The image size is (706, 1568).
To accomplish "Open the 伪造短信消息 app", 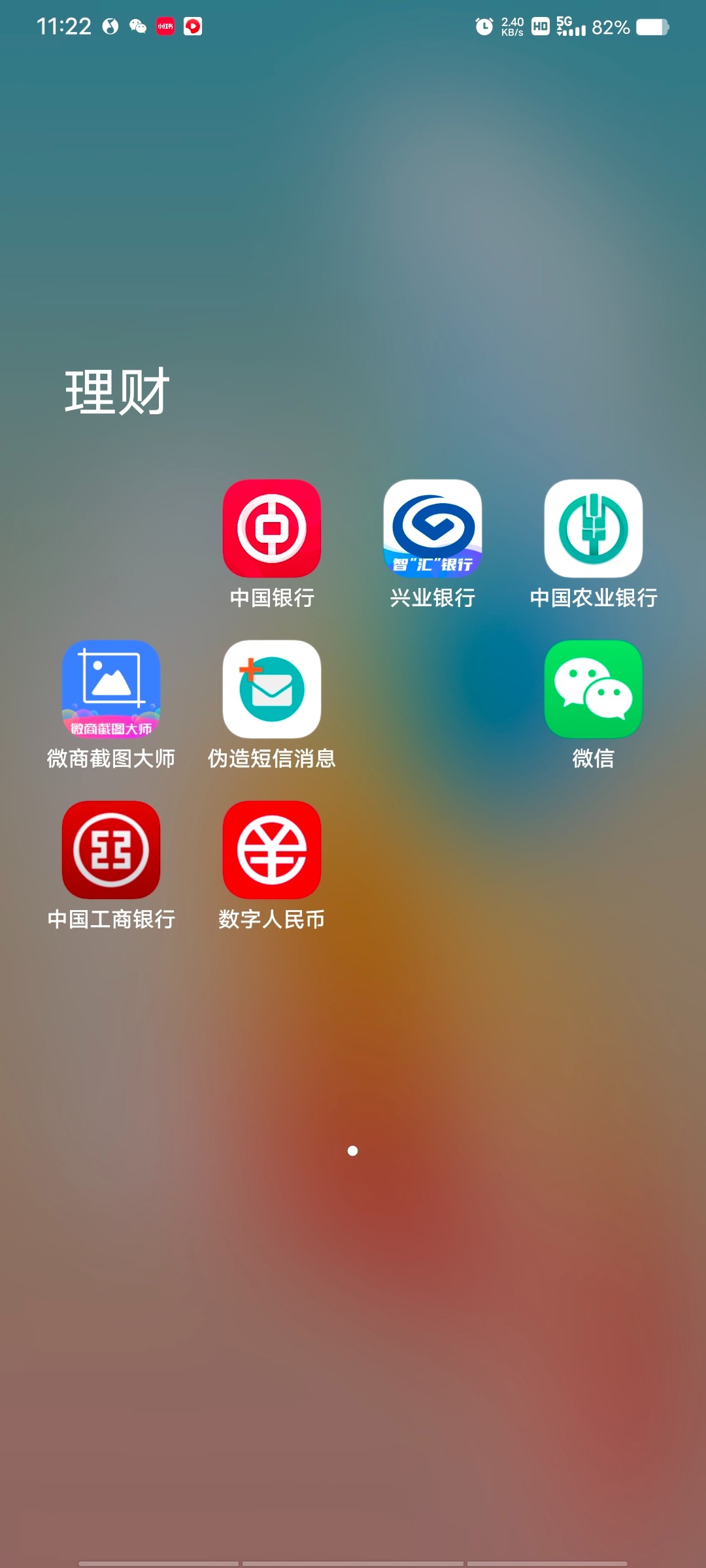I will (x=272, y=689).
